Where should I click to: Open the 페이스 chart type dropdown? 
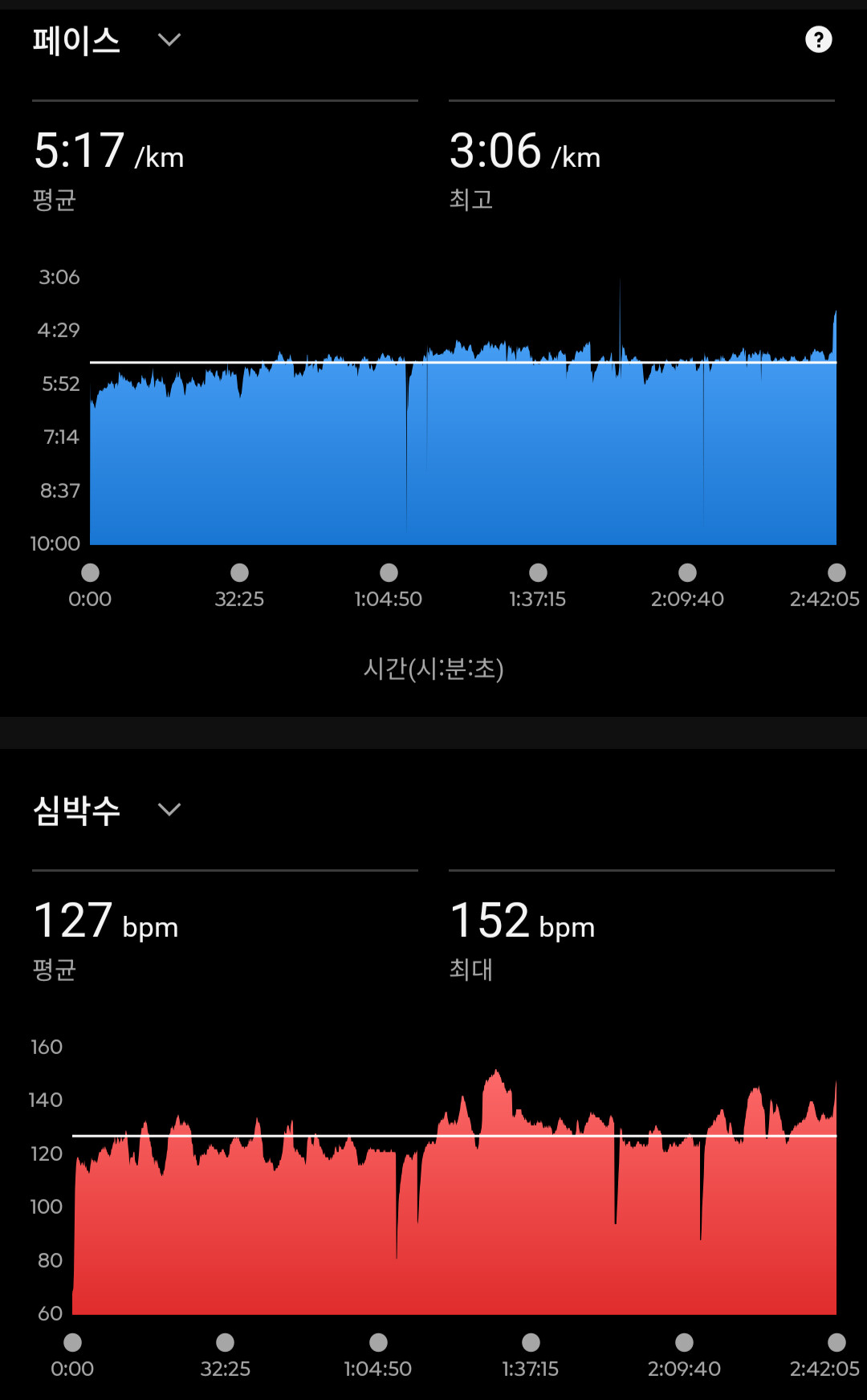[x=169, y=39]
